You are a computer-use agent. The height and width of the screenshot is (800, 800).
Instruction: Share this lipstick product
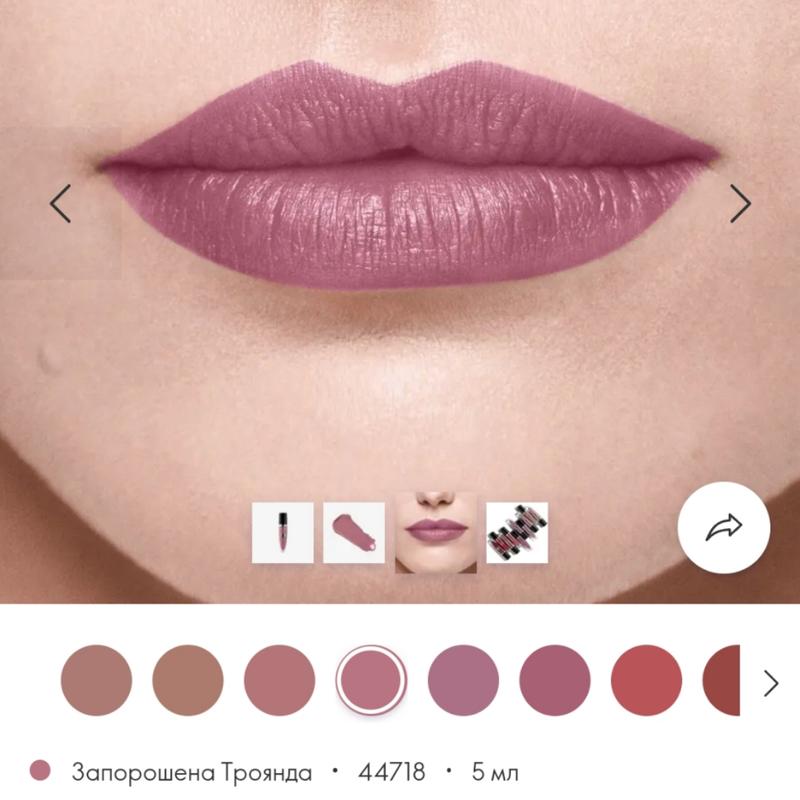pos(723,526)
